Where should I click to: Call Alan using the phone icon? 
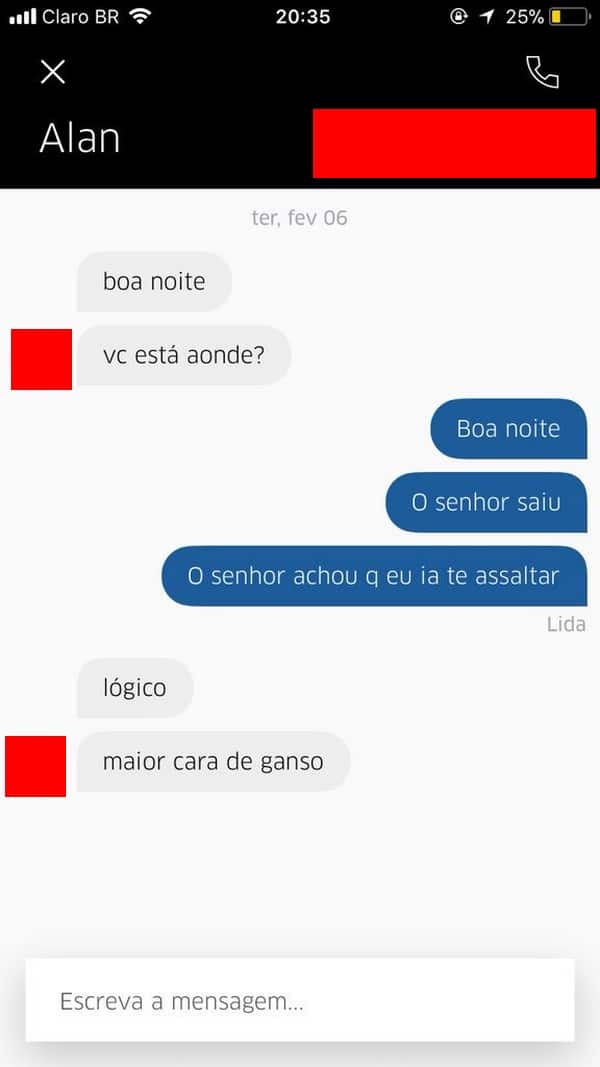(x=542, y=71)
